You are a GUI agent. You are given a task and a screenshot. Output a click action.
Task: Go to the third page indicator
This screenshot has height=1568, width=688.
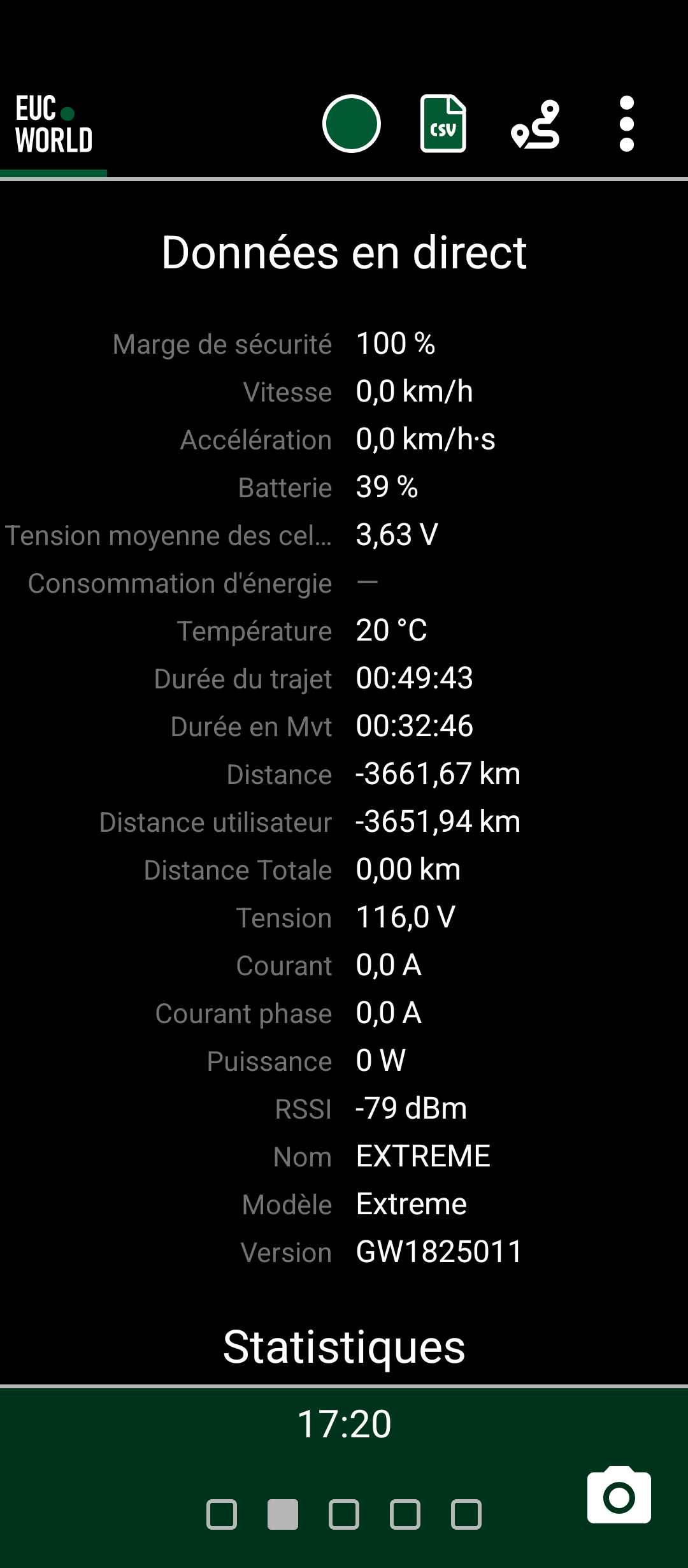point(344,1514)
